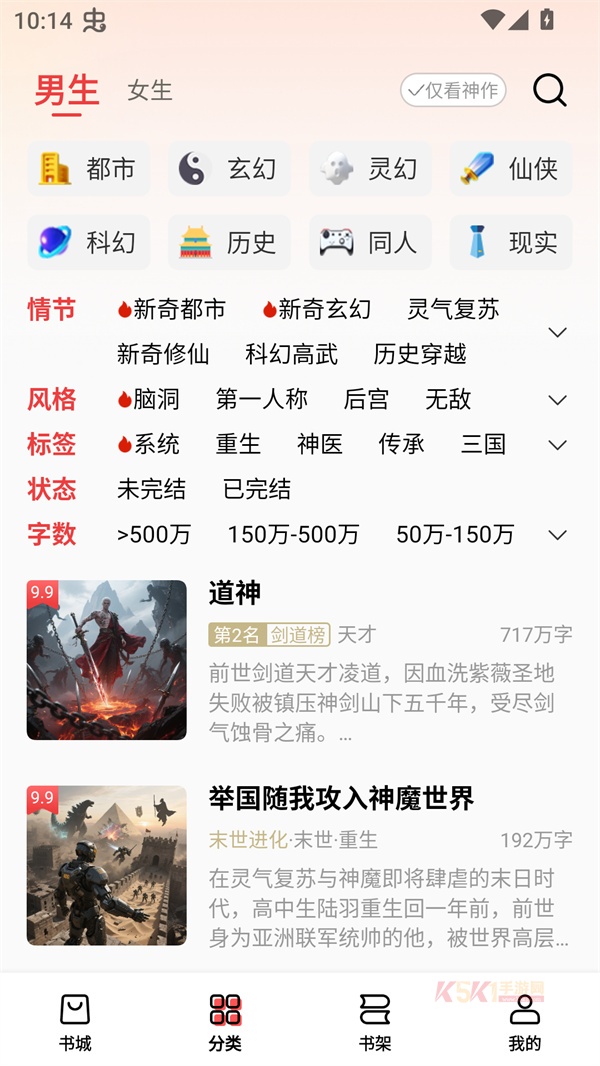This screenshot has height=1066, width=600.
Task: Open the search magnifier icon
Action: [x=549, y=91]
